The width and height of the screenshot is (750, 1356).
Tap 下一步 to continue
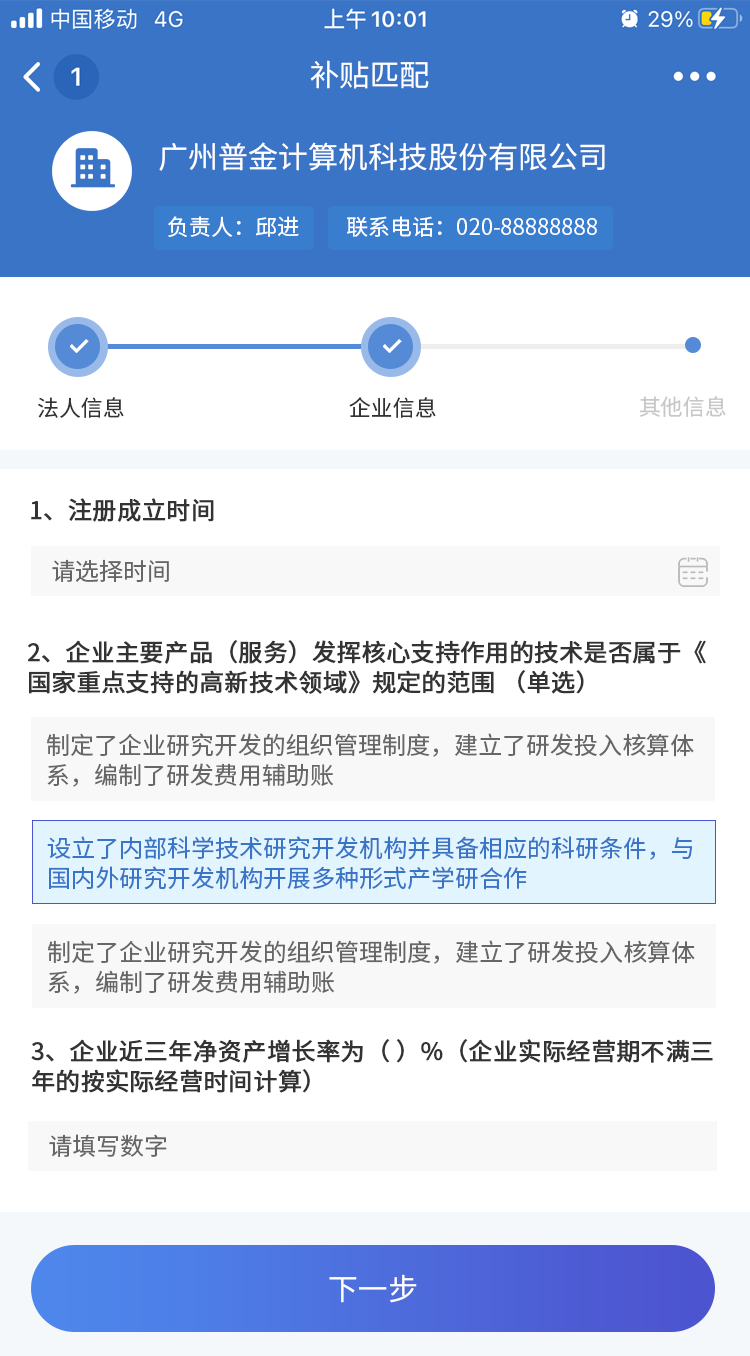point(373,1288)
